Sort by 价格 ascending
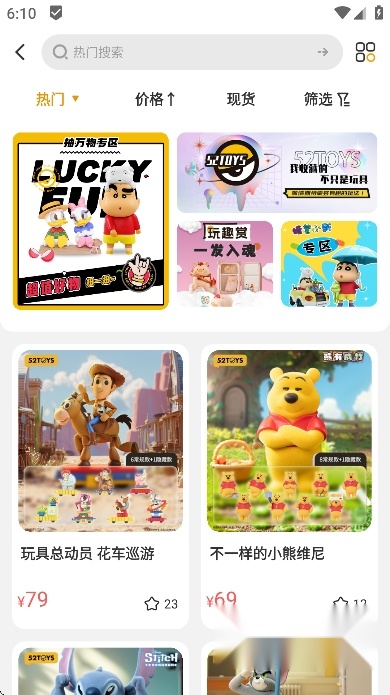Viewport: 390px width, 695px height. (155, 99)
